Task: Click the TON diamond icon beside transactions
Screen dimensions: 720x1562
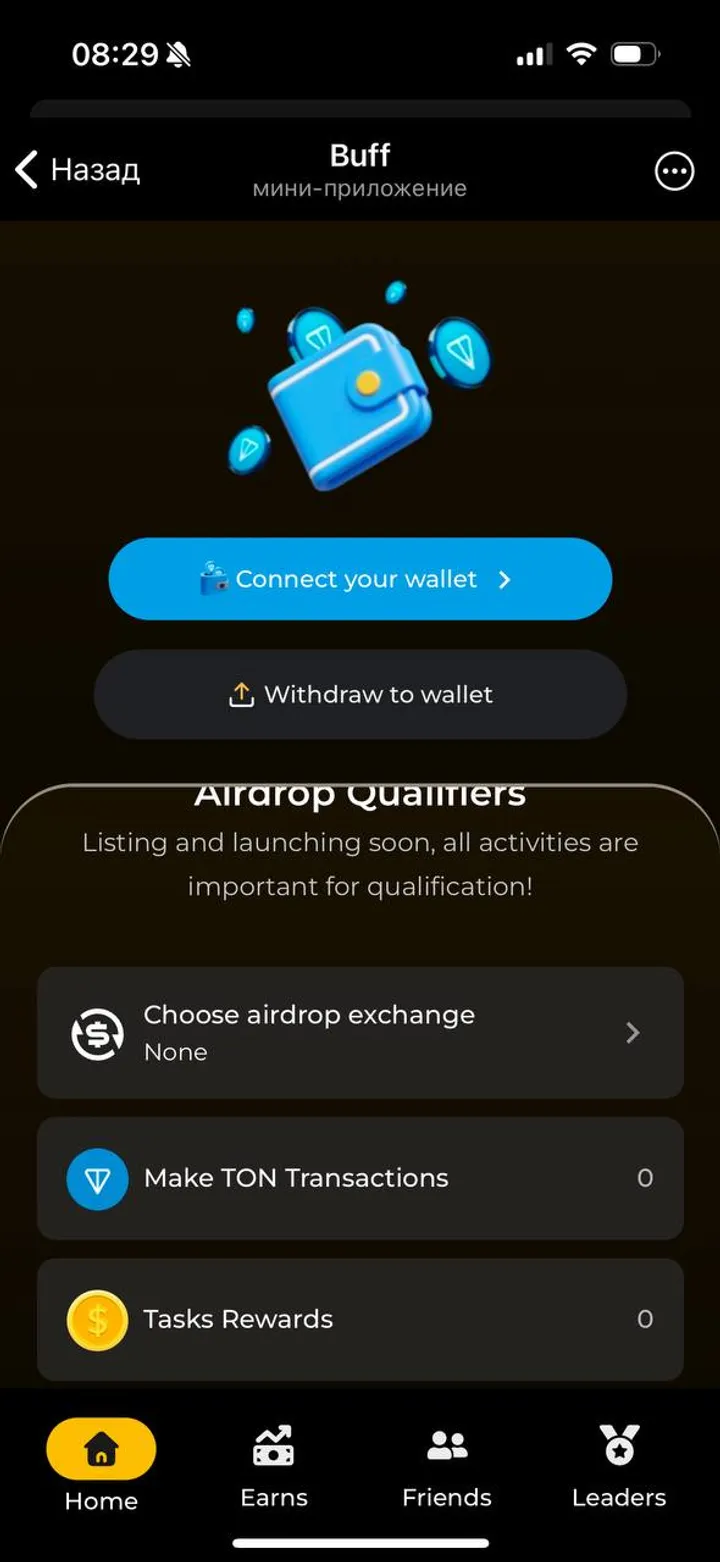Action: point(96,1178)
